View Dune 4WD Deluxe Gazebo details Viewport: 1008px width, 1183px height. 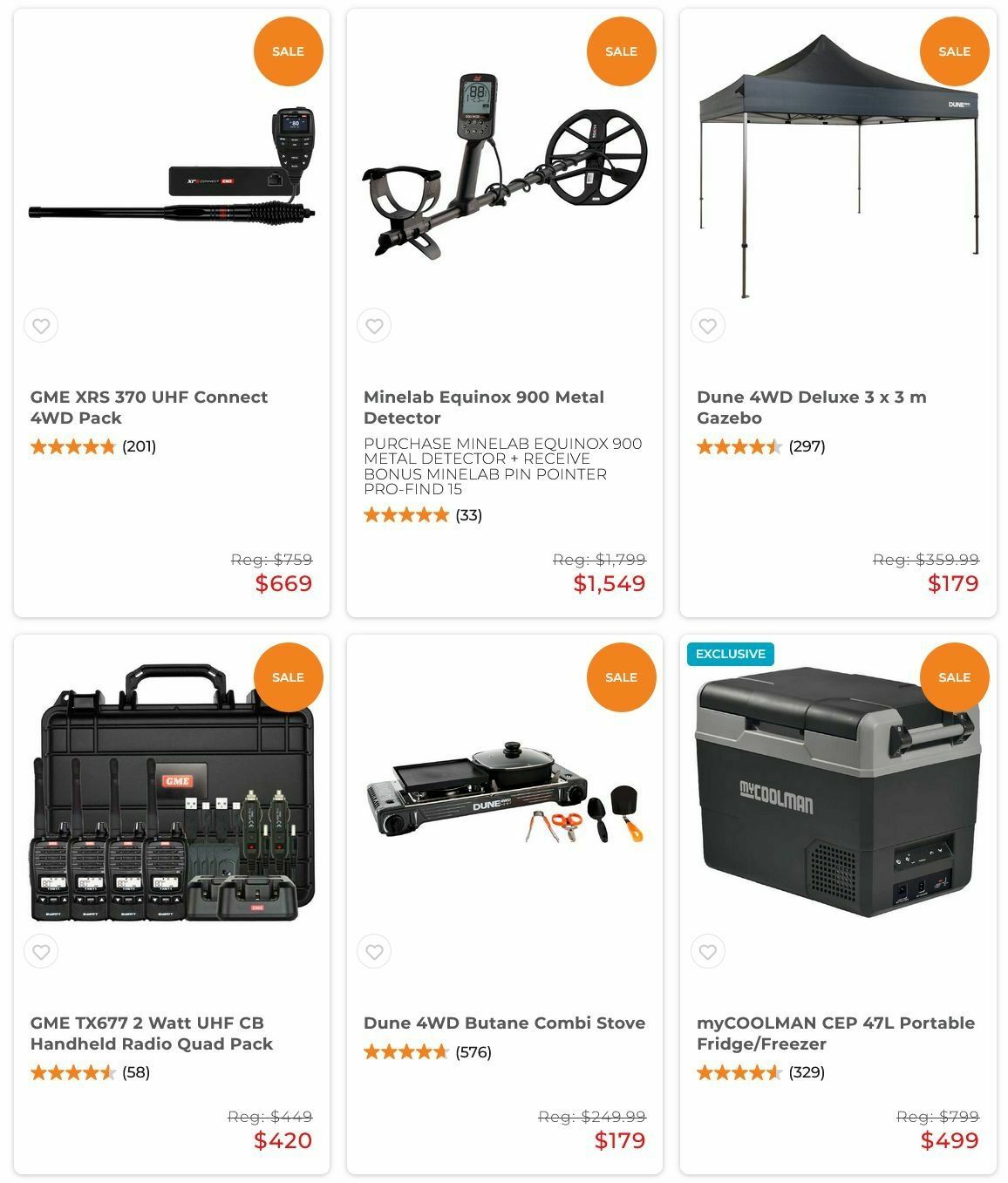811,407
